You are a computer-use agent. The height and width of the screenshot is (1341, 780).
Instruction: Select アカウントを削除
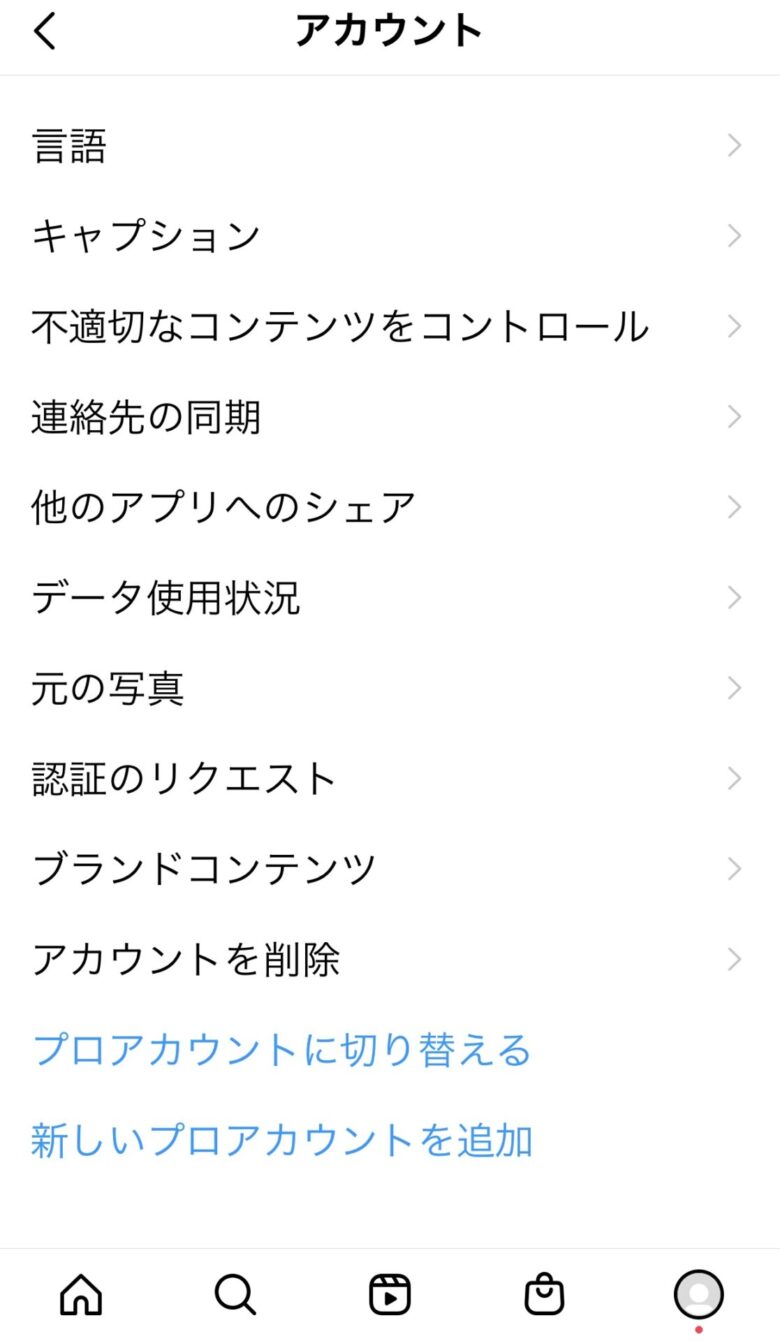[x=390, y=959]
